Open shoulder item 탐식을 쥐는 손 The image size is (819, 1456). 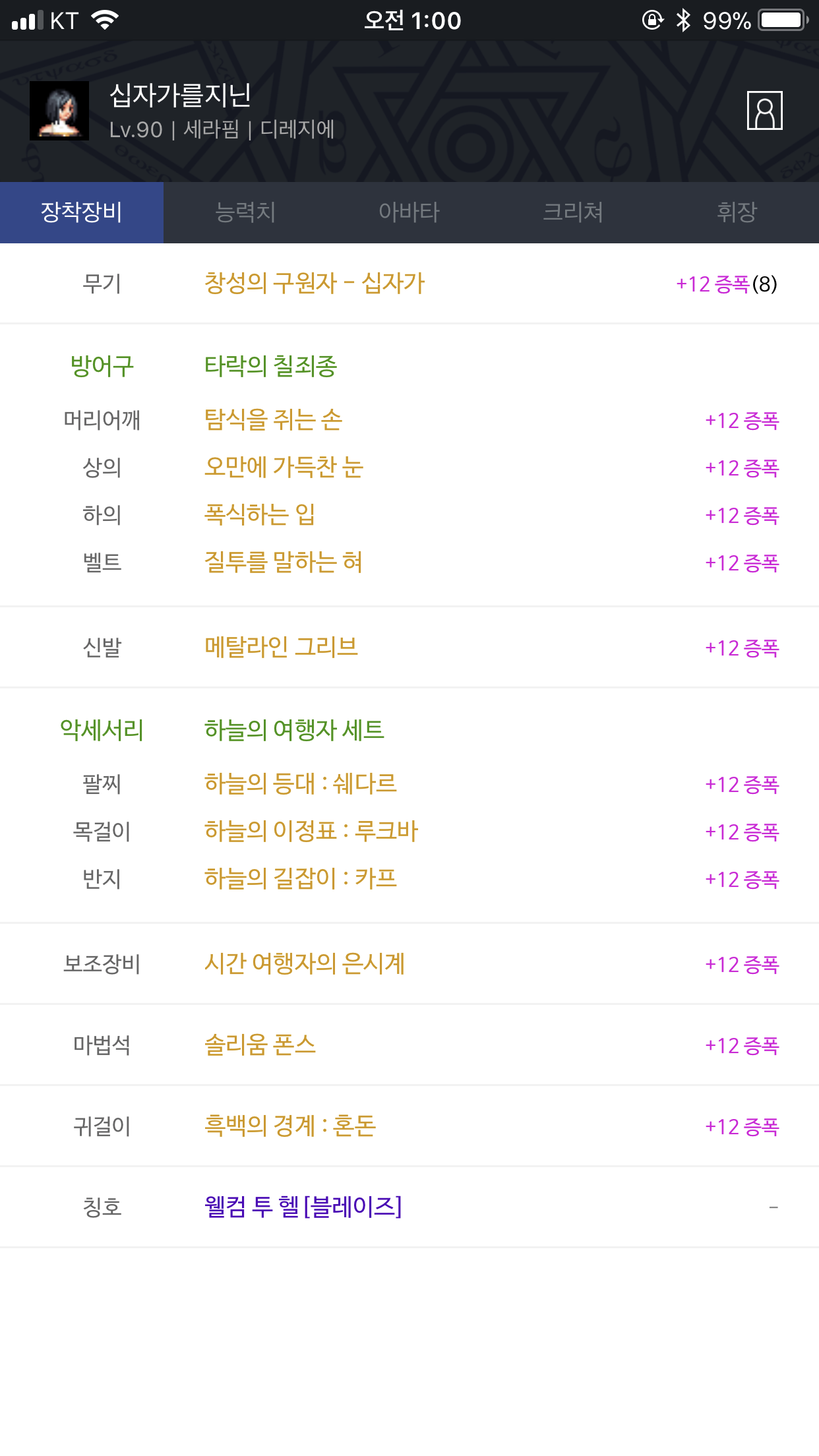point(273,420)
